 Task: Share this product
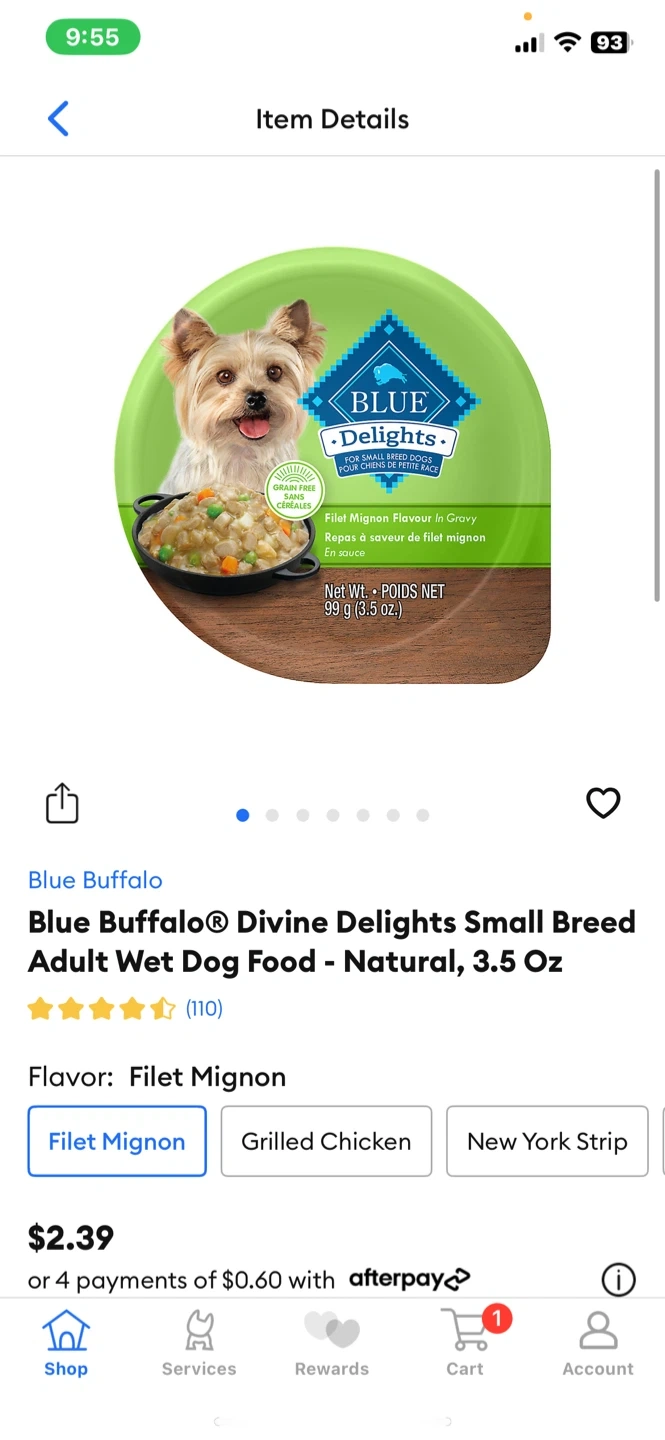(x=62, y=804)
